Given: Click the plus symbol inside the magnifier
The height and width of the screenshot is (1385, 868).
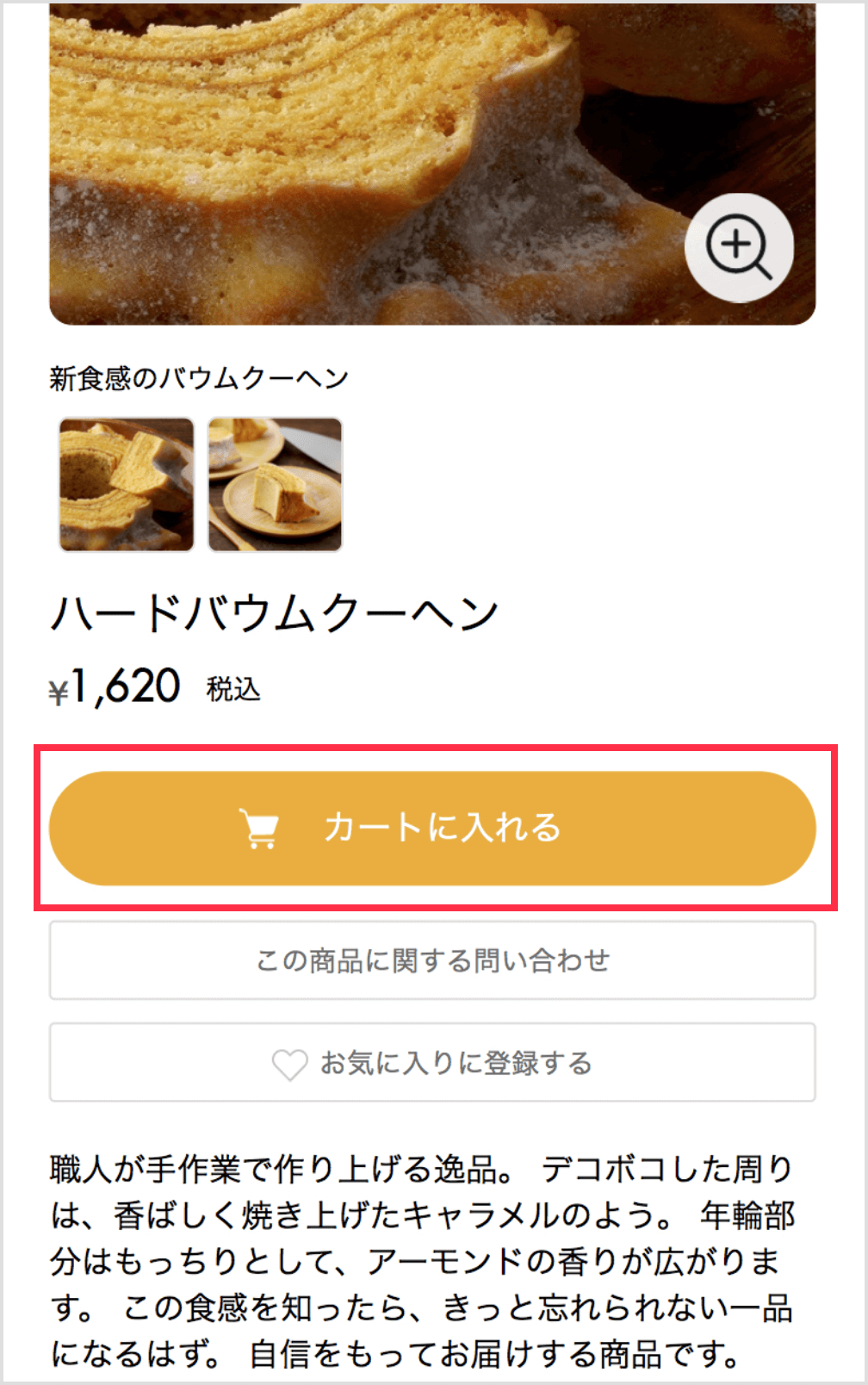Looking at the screenshot, I should tap(736, 242).
